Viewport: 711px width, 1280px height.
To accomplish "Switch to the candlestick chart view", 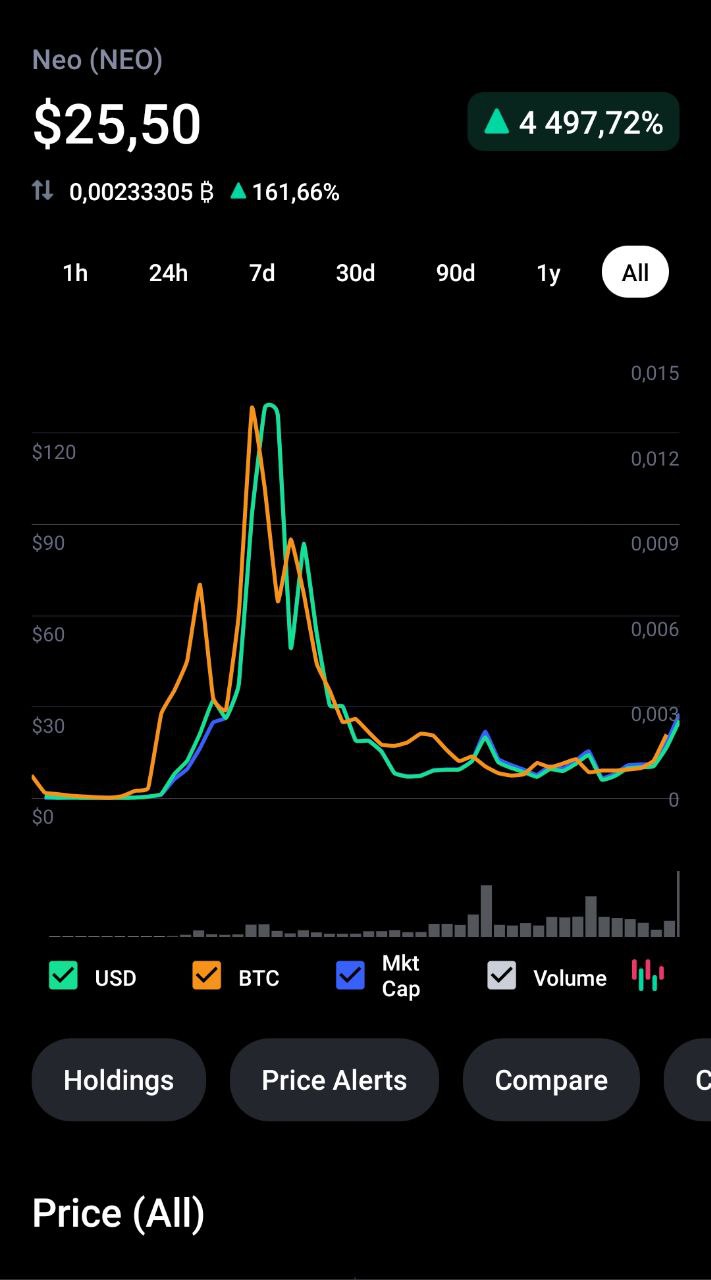I will pyautogui.click(x=648, y=975).
